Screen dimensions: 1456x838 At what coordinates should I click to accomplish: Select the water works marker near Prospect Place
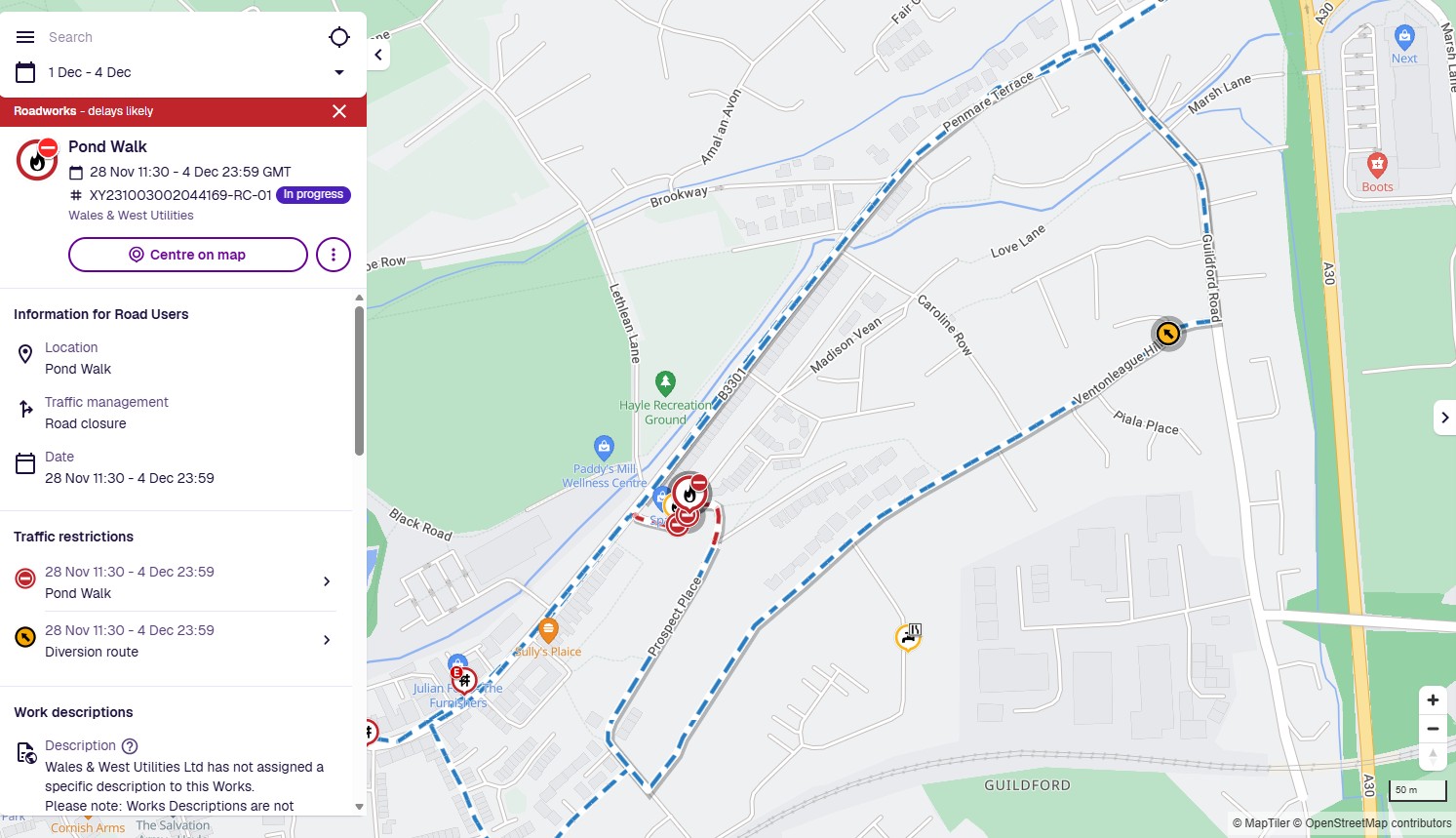pyautogui.click(x=909, y=637)
